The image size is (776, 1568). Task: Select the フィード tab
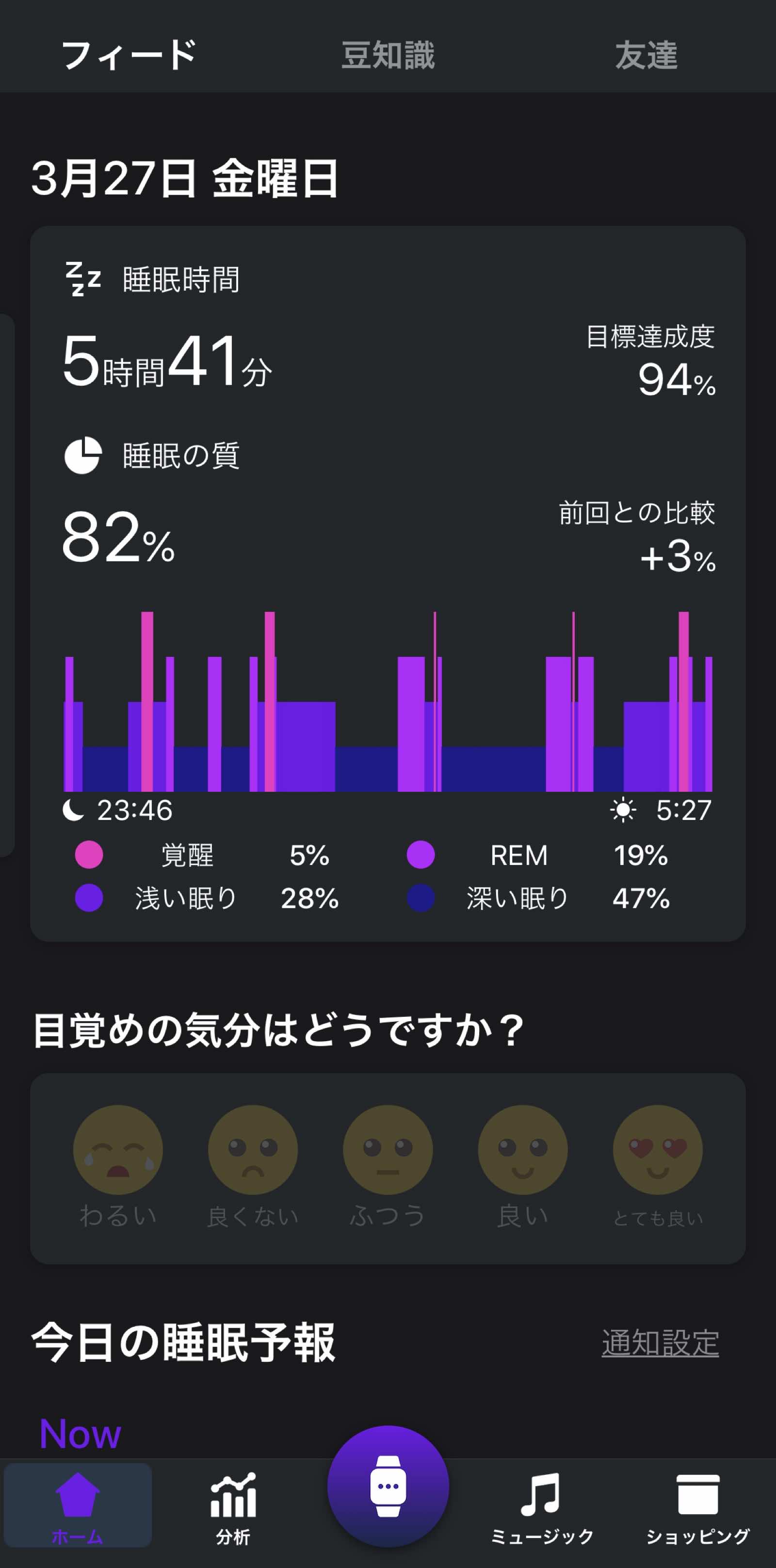pos(129,55)
